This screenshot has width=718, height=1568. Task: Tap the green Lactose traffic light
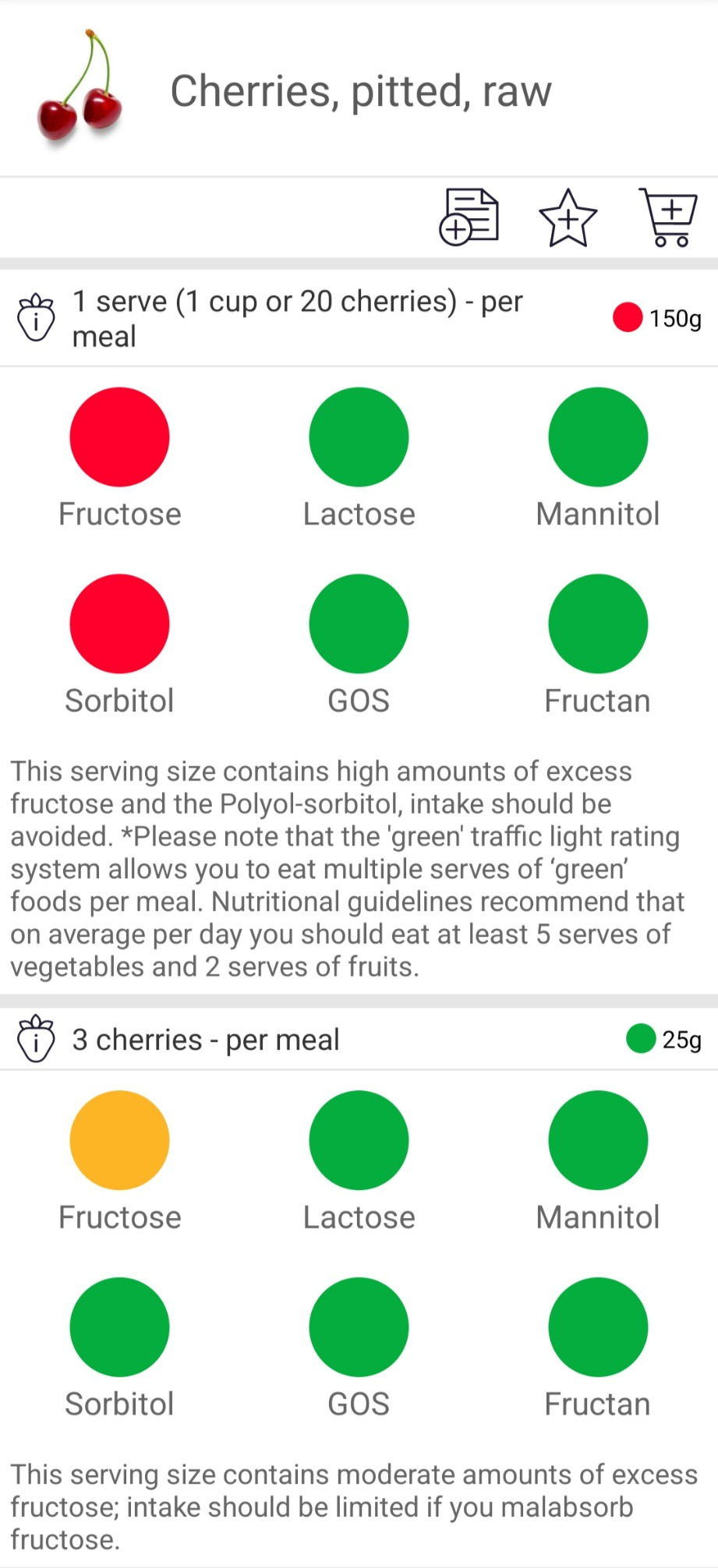(359, 436)
